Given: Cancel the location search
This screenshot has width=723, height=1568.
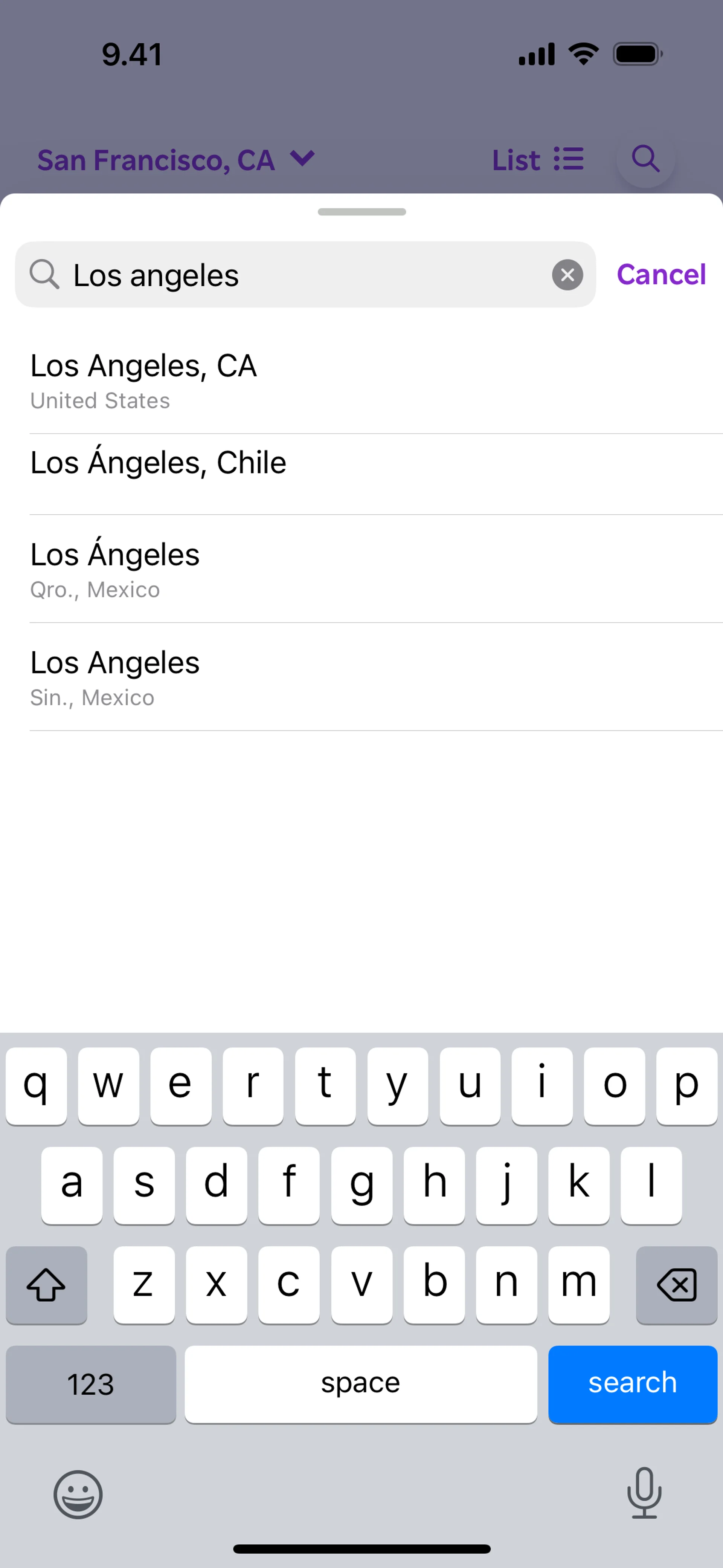Looking at the screenshot, I should pyautogui.click(x=661, y=275).
